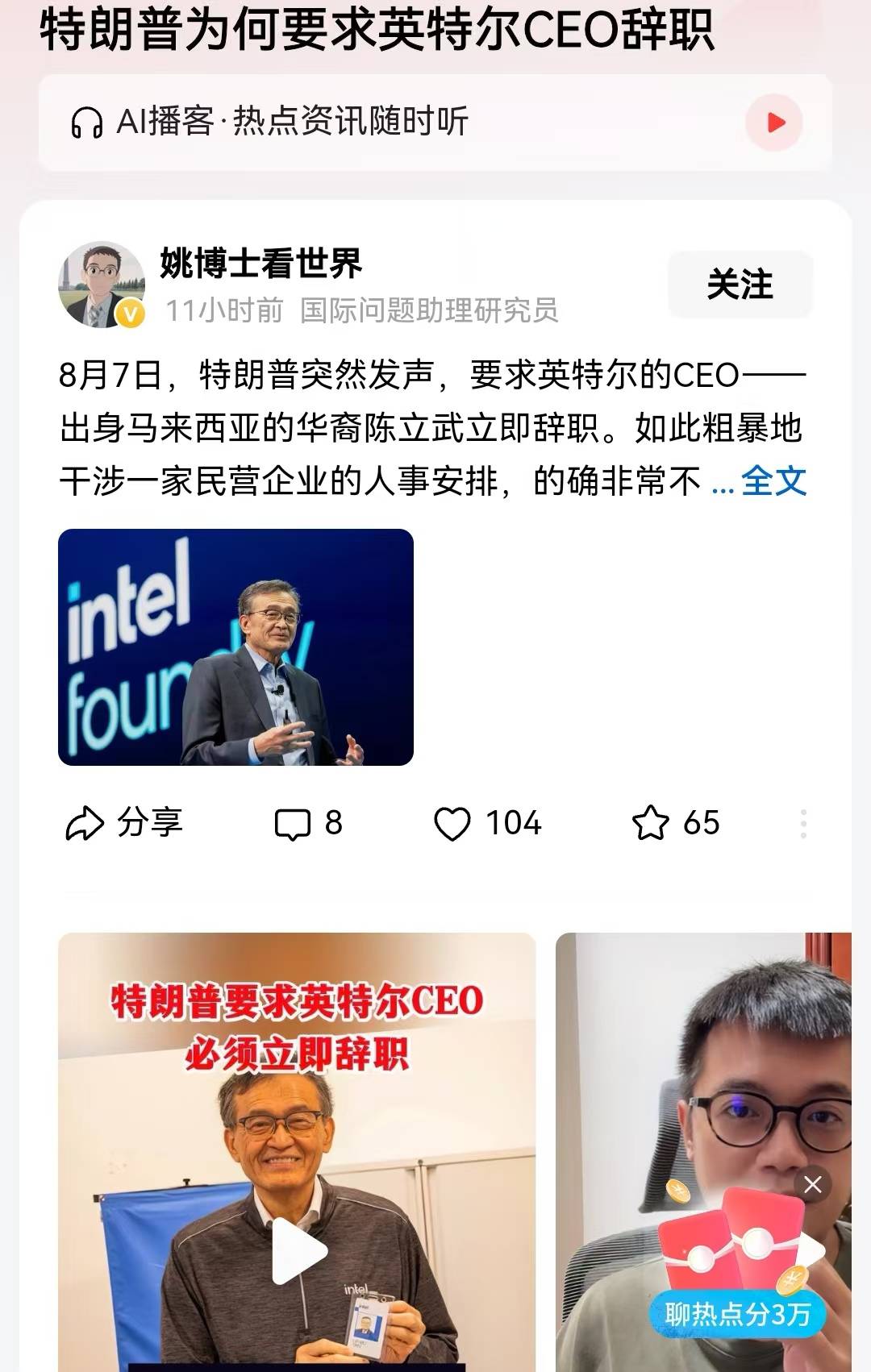Play the AI播客 audio briefing
Viewport: 871px width, 1372px height.
[x=773, y=123]
